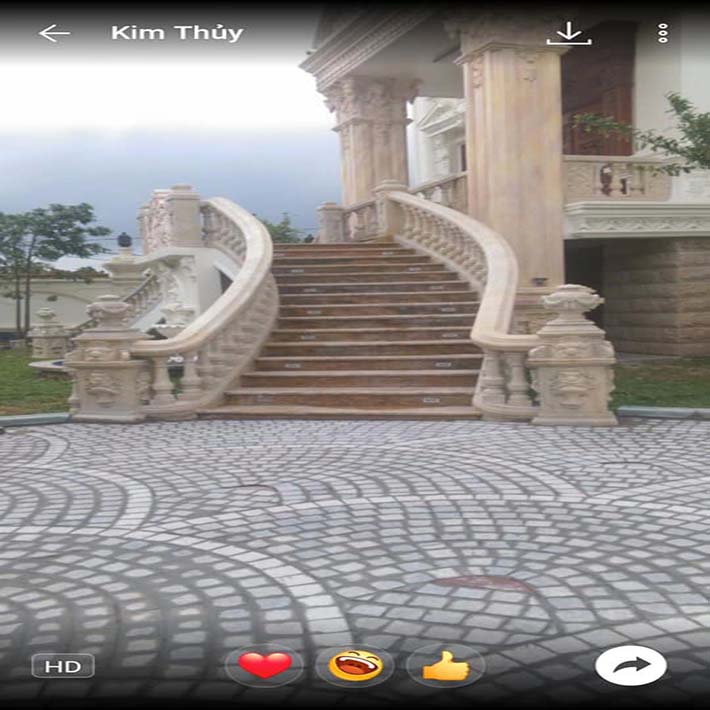This screenshot has height=710, width=710.
Task: React with the laughing emoji
Action: coord(355,665)
